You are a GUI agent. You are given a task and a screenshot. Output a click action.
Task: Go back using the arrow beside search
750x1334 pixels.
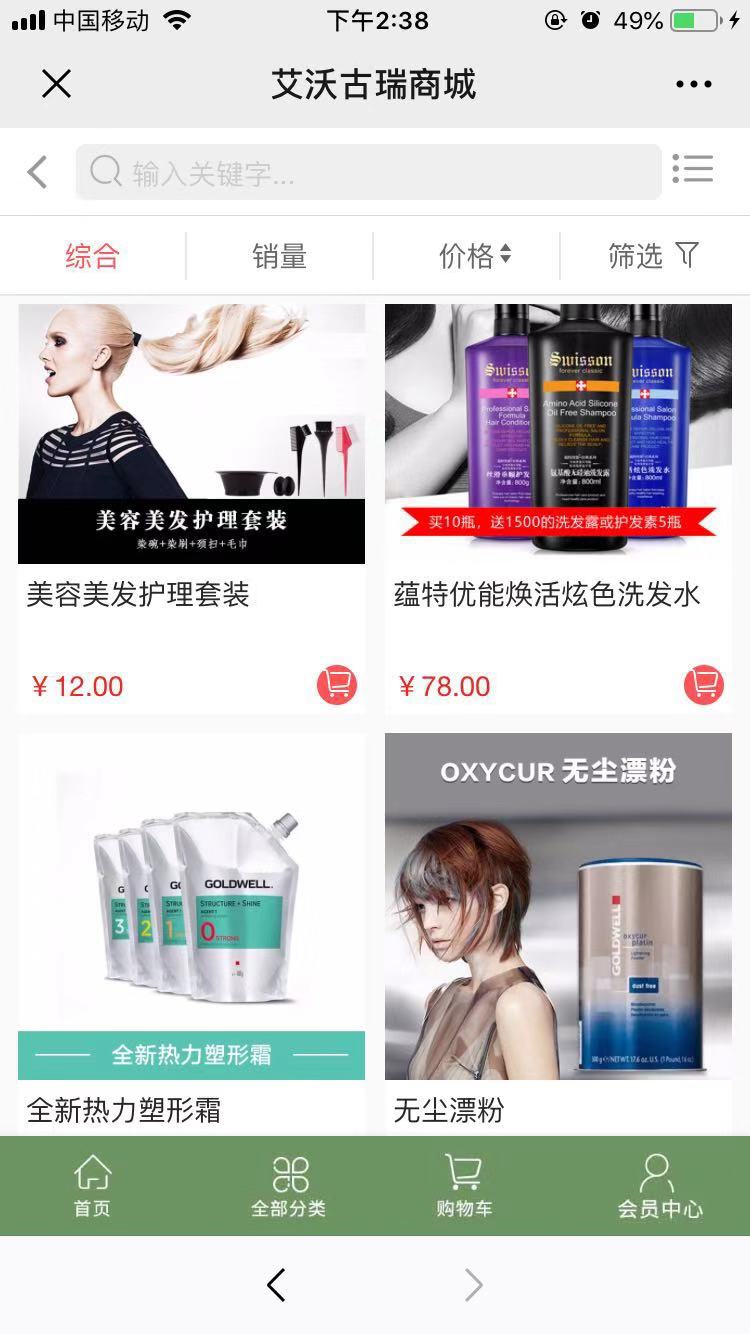tap(37, 172)
